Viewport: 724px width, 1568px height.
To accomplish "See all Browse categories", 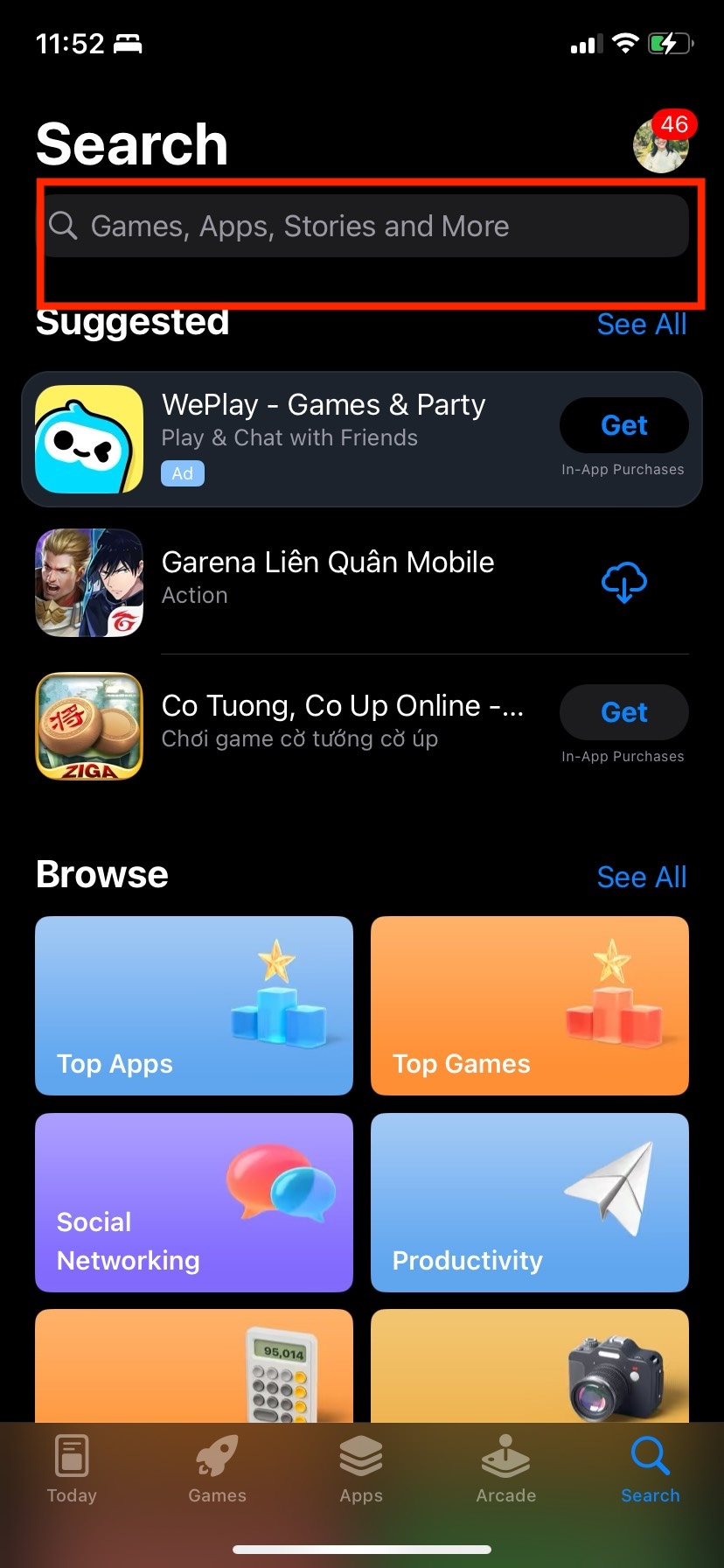I will [x=641, y=877].
